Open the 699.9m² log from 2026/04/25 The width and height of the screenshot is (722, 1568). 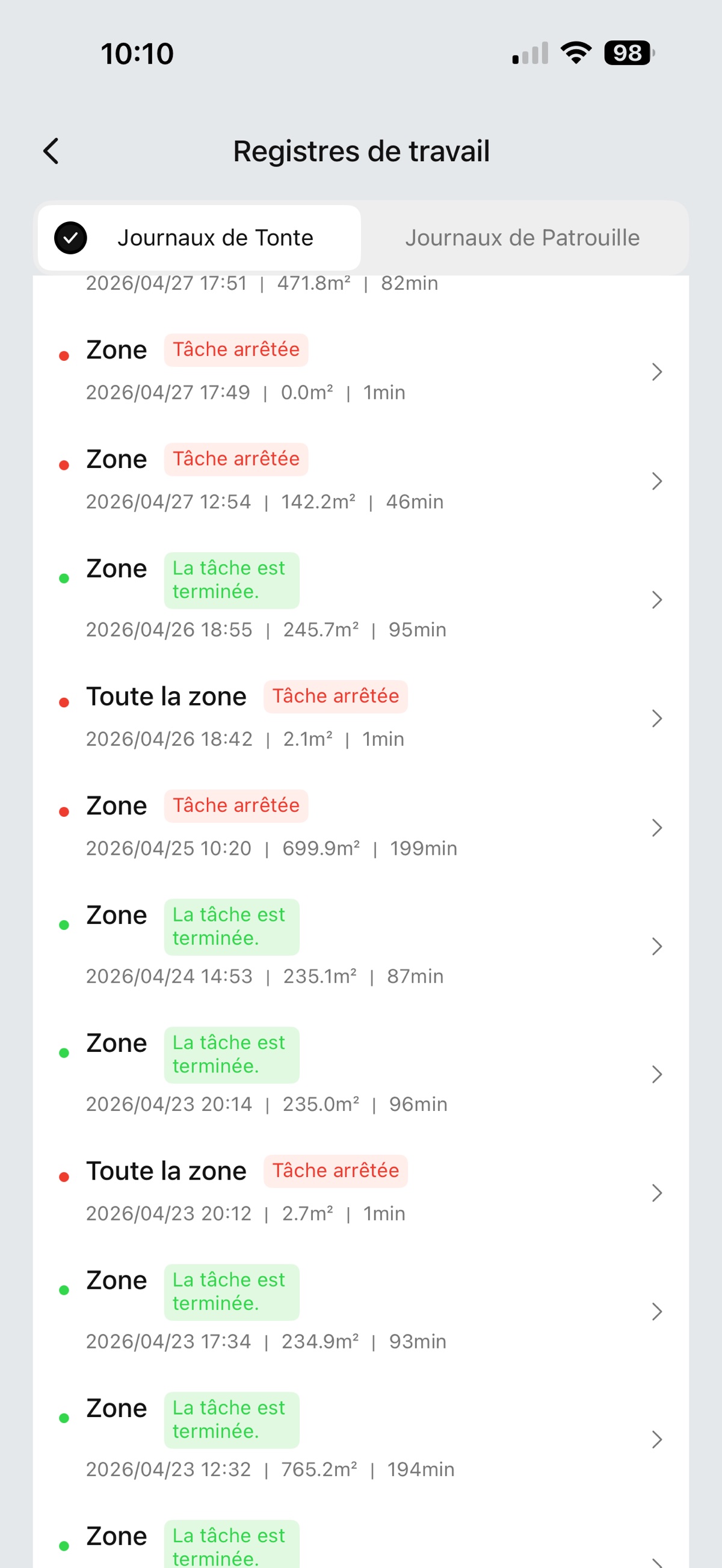[361, 828]
